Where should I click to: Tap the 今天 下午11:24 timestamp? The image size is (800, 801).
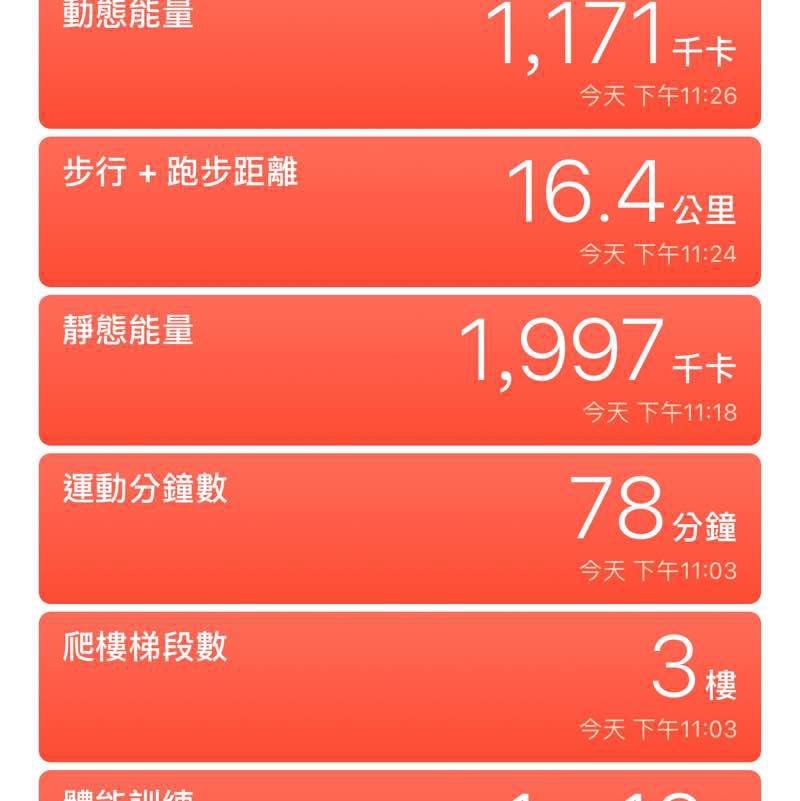tap(660, 252)
